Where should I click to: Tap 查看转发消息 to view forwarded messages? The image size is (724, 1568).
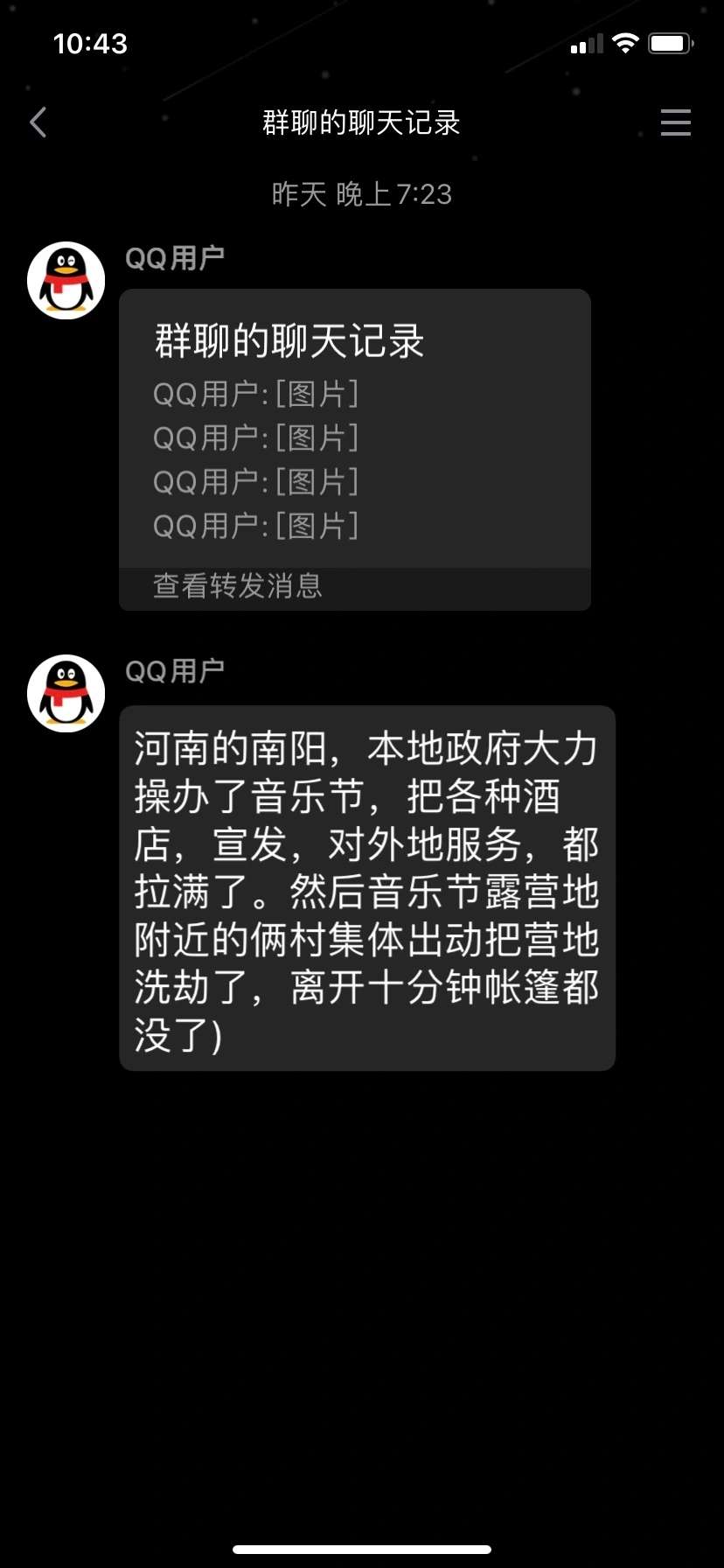click(x=238, y=586)
